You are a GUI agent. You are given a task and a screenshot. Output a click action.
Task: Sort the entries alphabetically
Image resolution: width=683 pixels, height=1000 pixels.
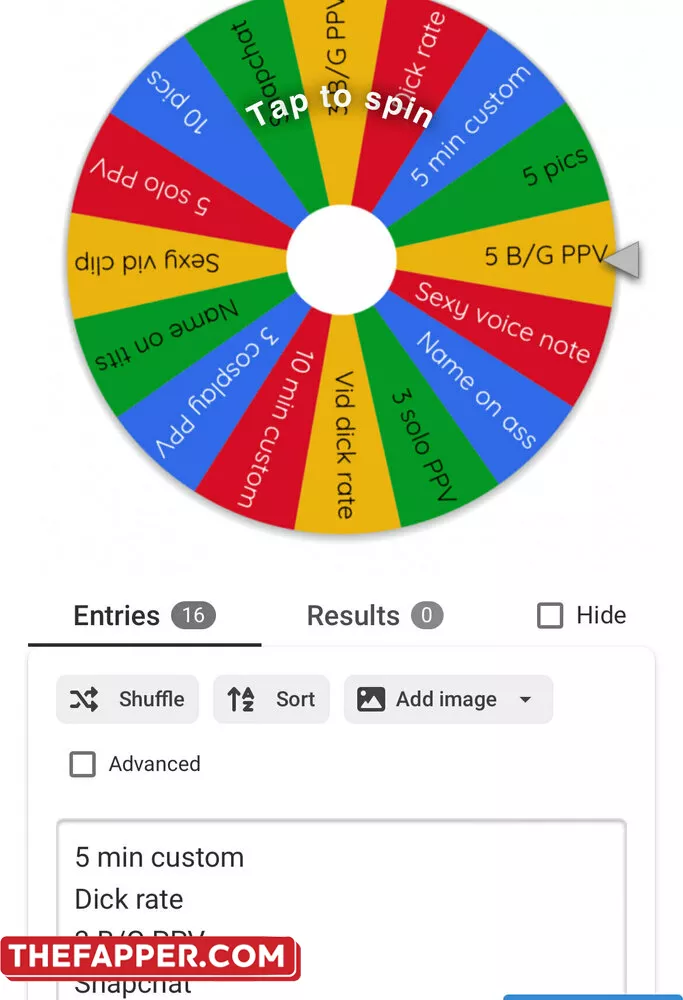pos(271,699)
